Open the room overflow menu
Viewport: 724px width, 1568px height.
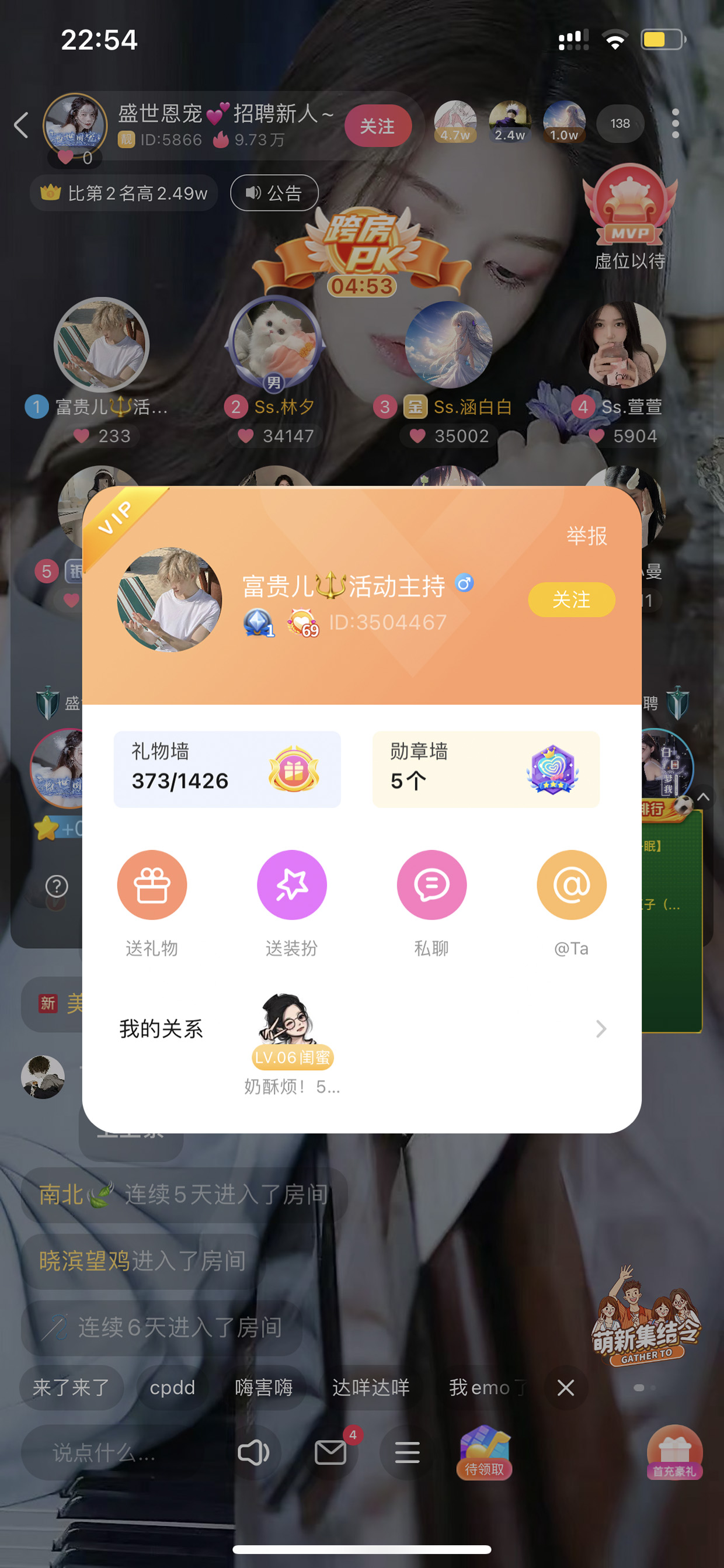pyautogui.click(x=675, y=124)
